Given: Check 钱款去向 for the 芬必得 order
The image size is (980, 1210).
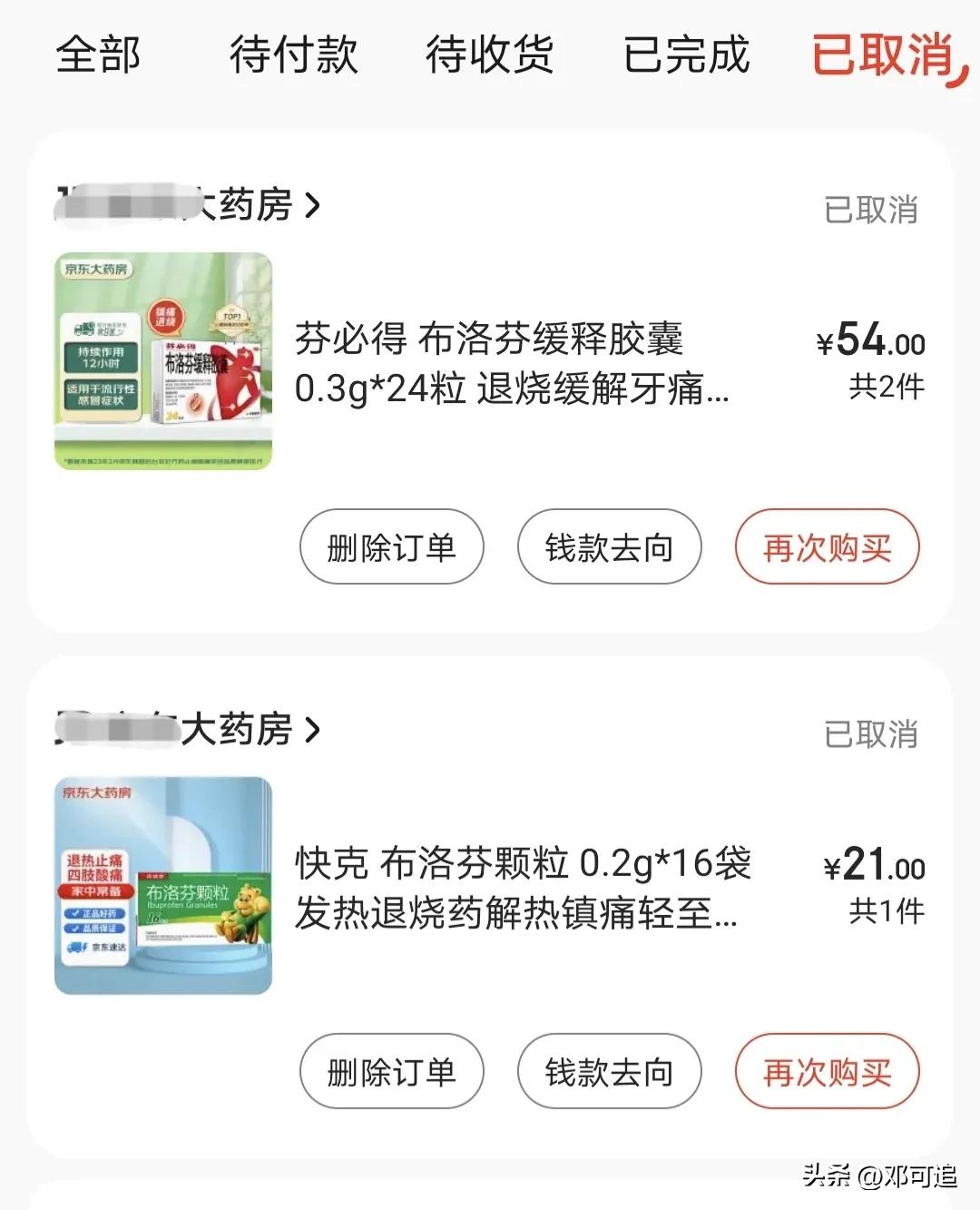Looking at the screenshot, I should click(608, 546).
